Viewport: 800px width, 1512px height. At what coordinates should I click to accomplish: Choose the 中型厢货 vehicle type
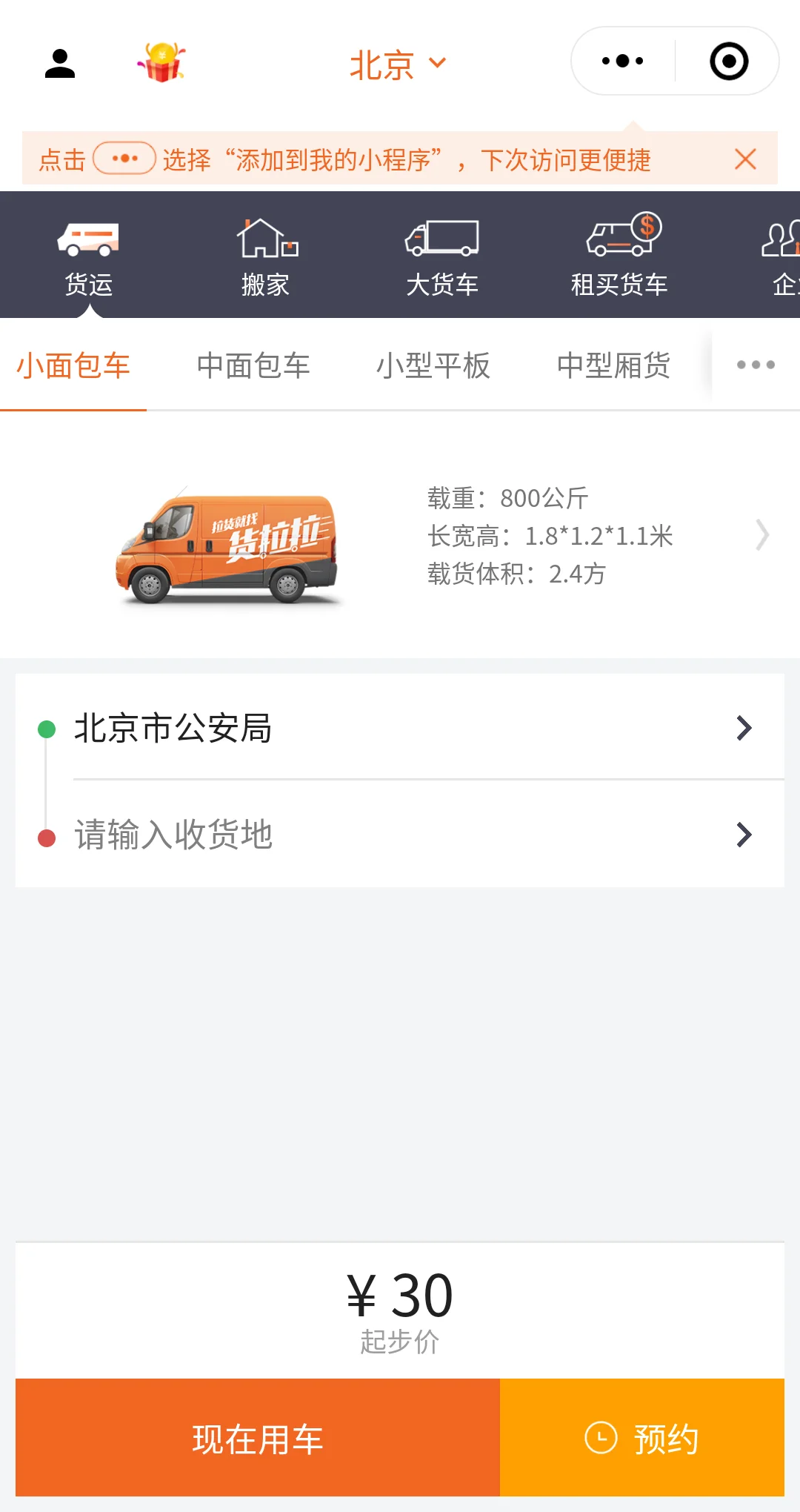click(613, 365)
